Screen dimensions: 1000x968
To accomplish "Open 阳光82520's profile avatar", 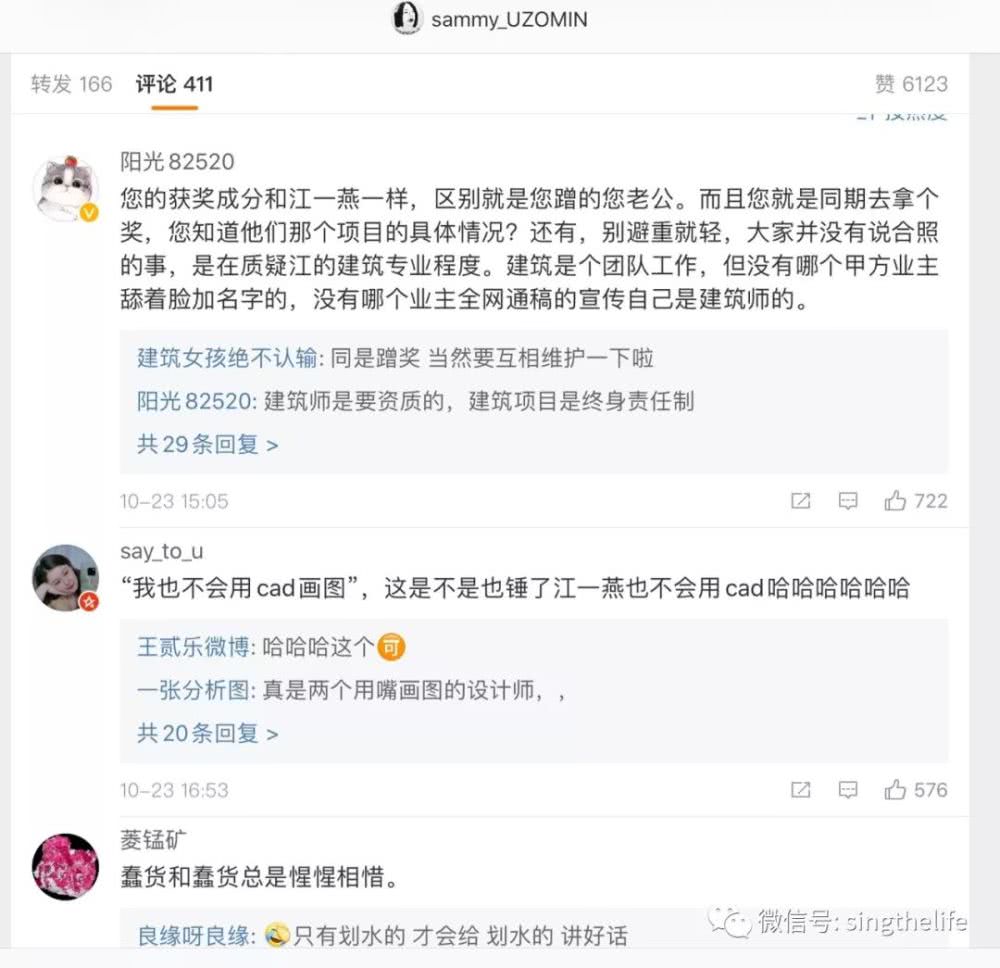I will tap(65, 188).
